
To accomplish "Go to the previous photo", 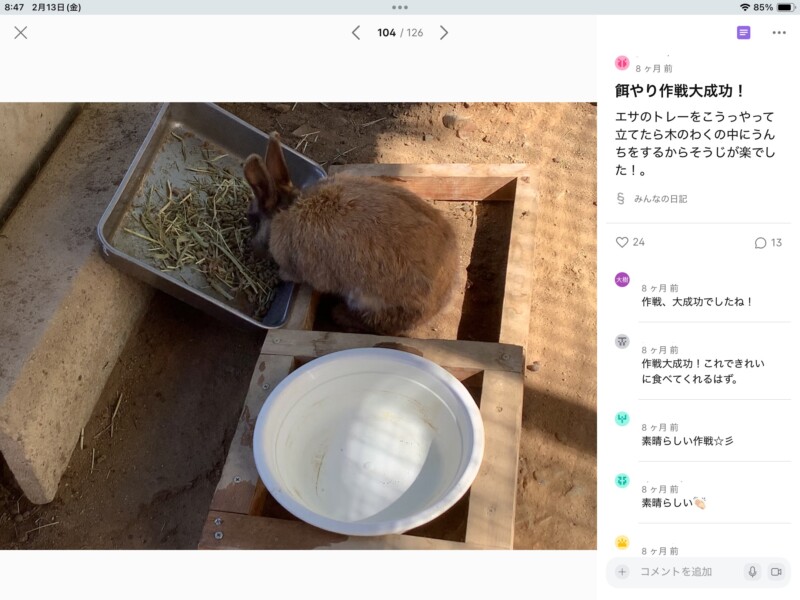I will point(355,33).
